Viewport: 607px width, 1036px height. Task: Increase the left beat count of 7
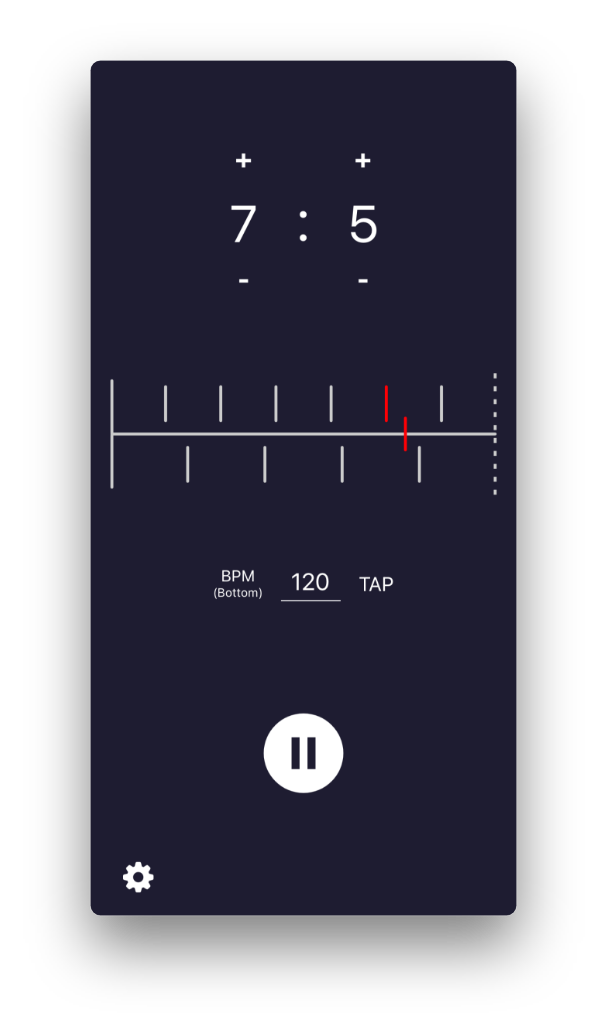[243, 160]
